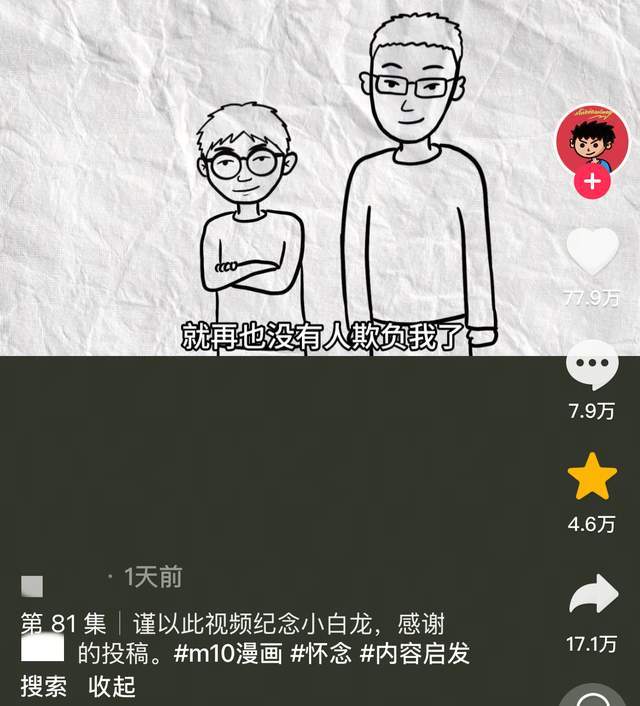Open the #怀念 hashtag

pyautogui.click(x=322, y=655)
